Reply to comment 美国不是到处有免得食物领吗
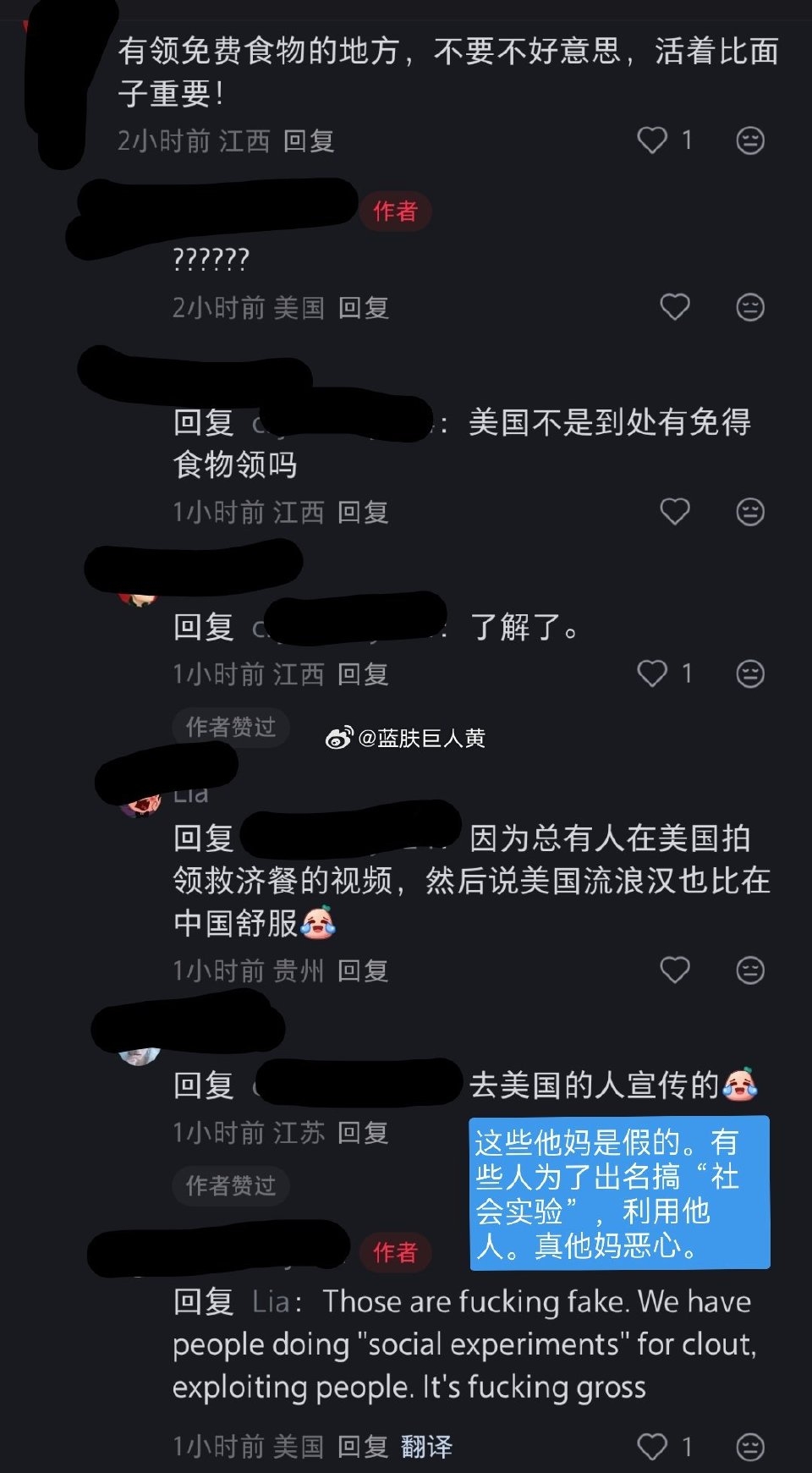 click(x=363, y=513)
